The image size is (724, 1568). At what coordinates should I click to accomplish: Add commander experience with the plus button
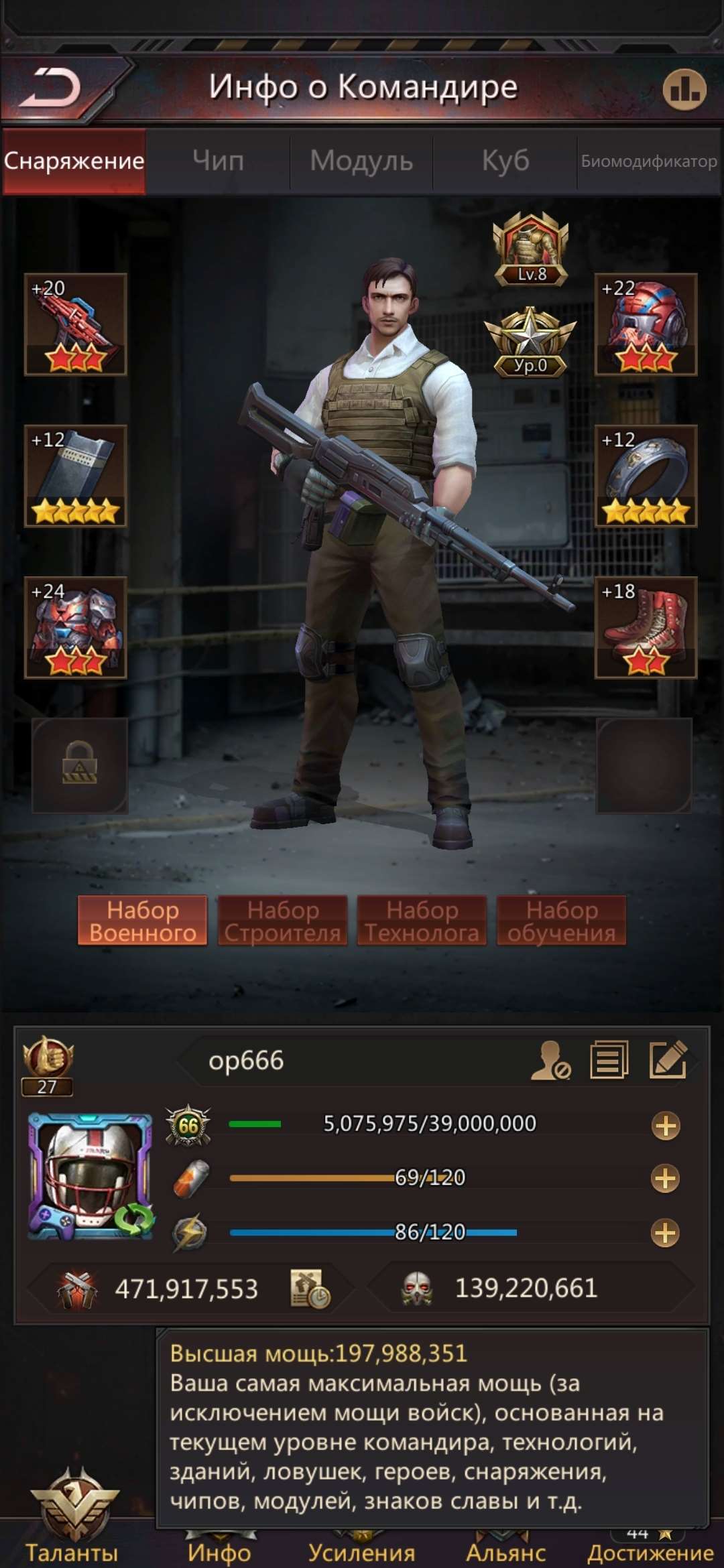(x=665, y=1126)
